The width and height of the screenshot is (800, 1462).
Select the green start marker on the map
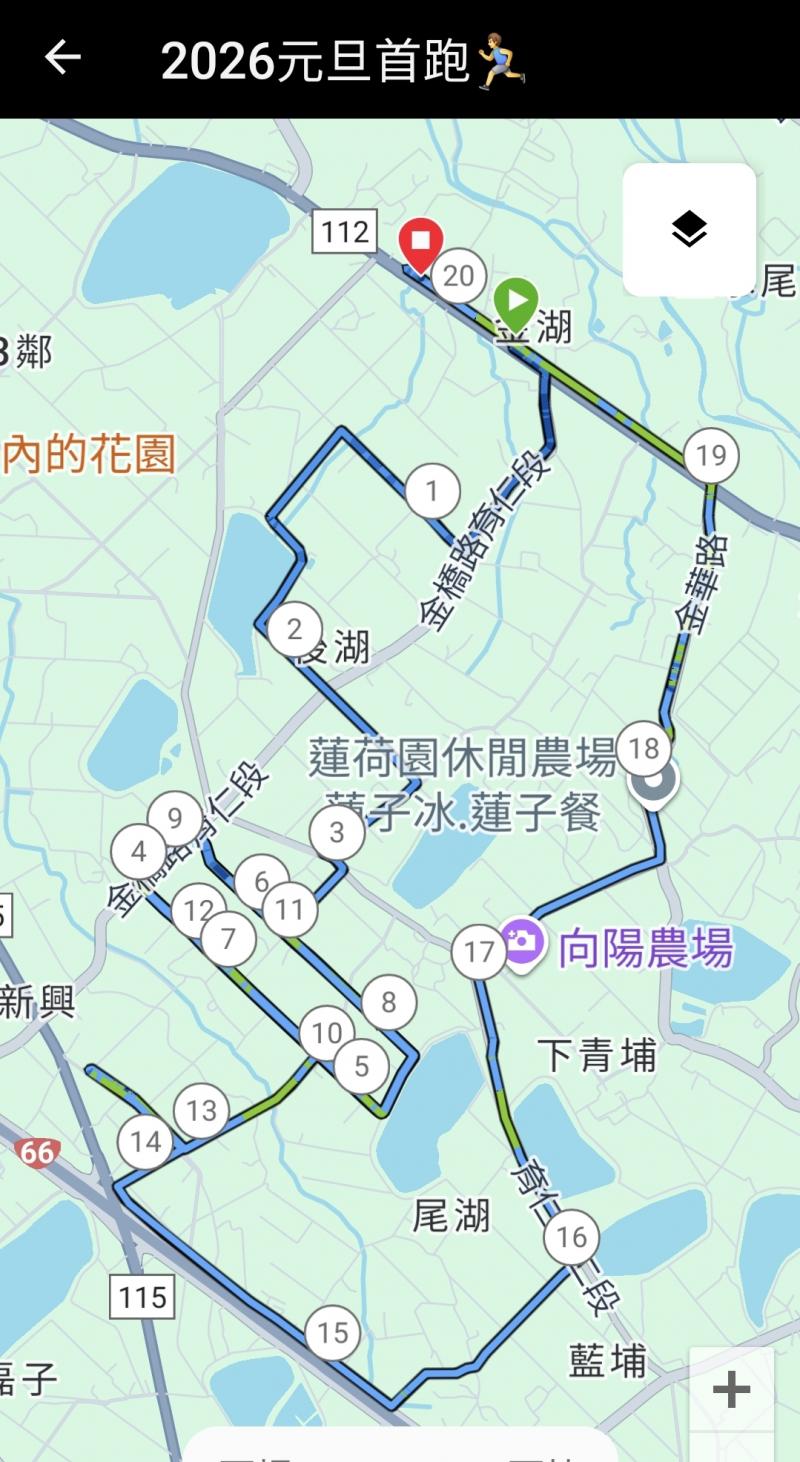516,302
